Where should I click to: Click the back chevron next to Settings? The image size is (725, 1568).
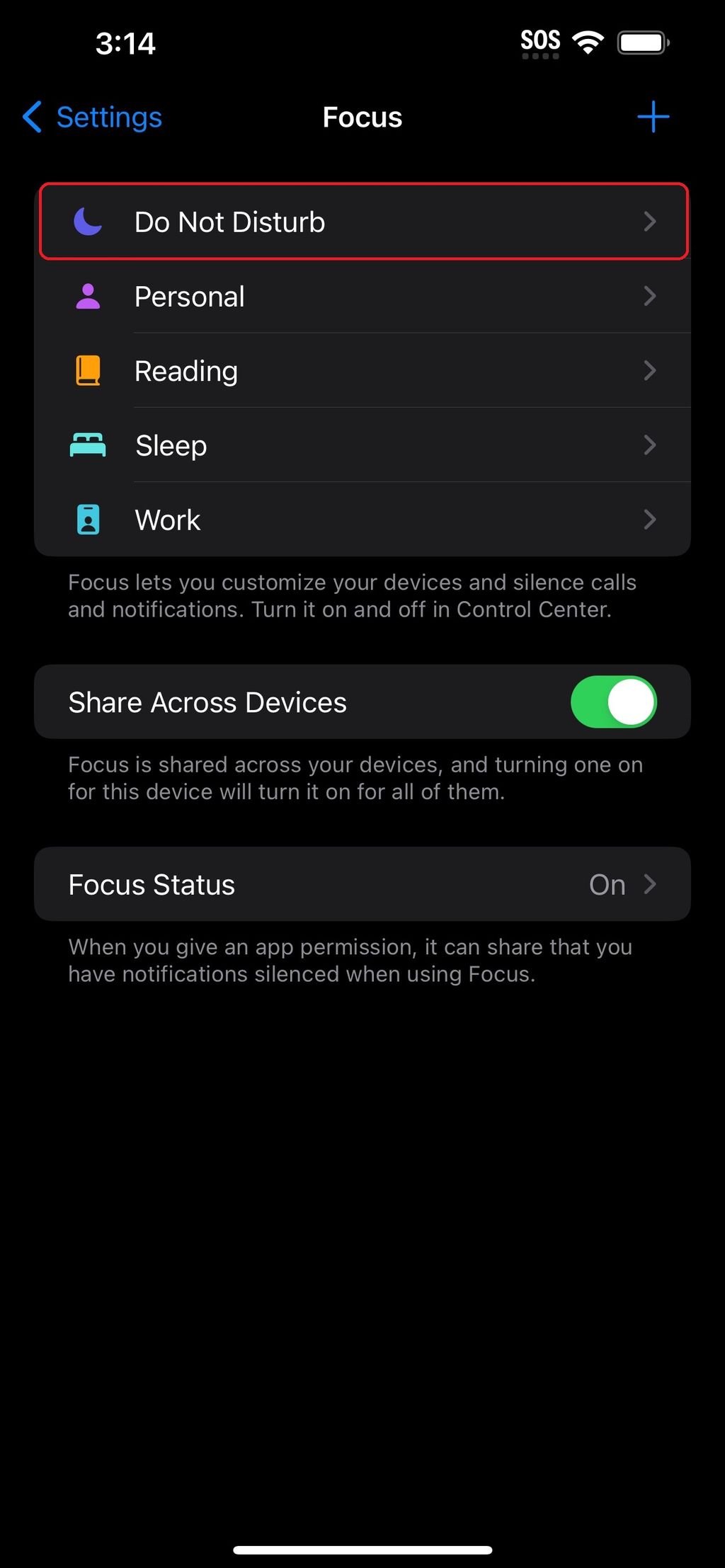pos(31,117)
